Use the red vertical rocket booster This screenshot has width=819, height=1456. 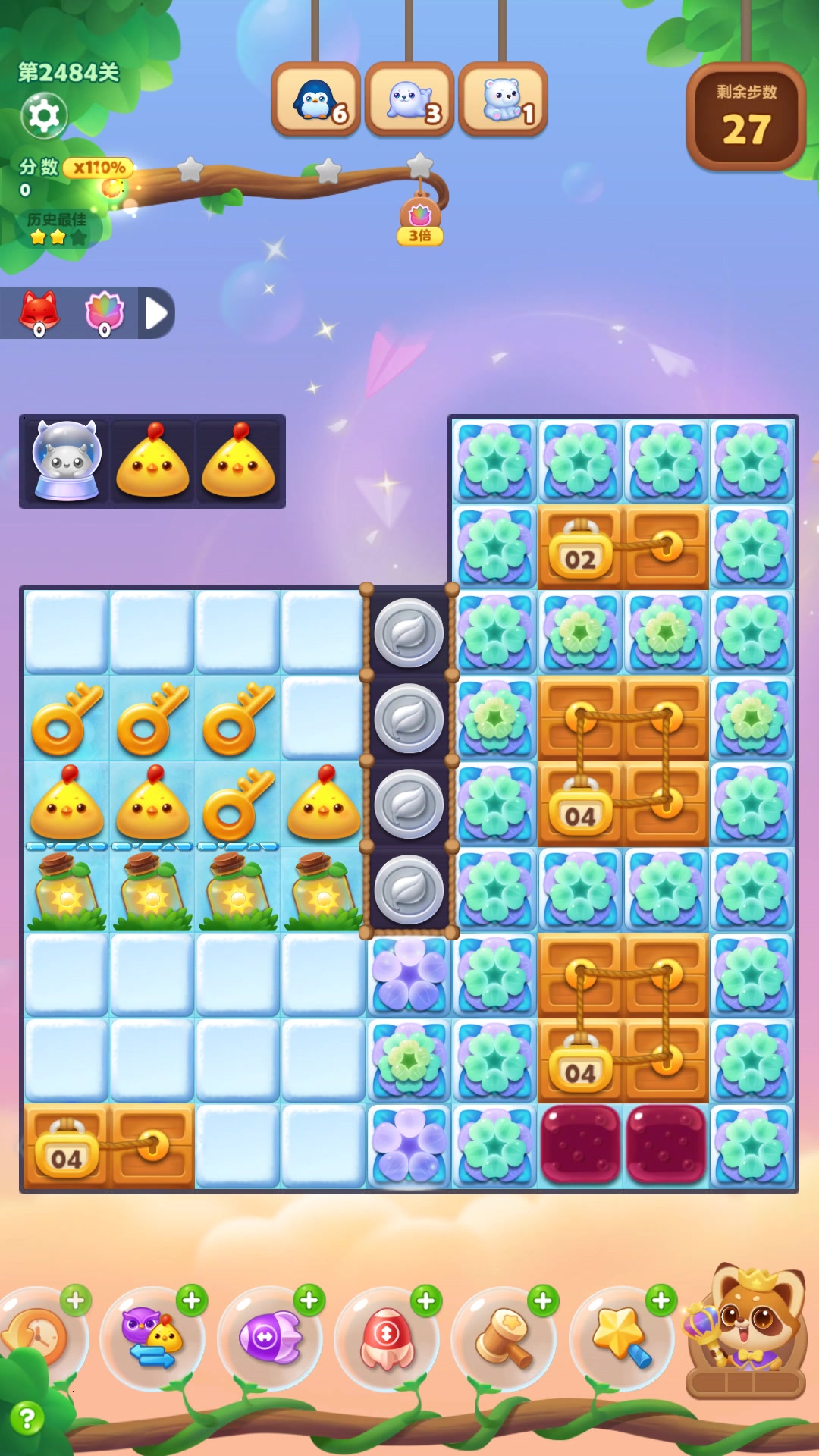(388, 1339)
